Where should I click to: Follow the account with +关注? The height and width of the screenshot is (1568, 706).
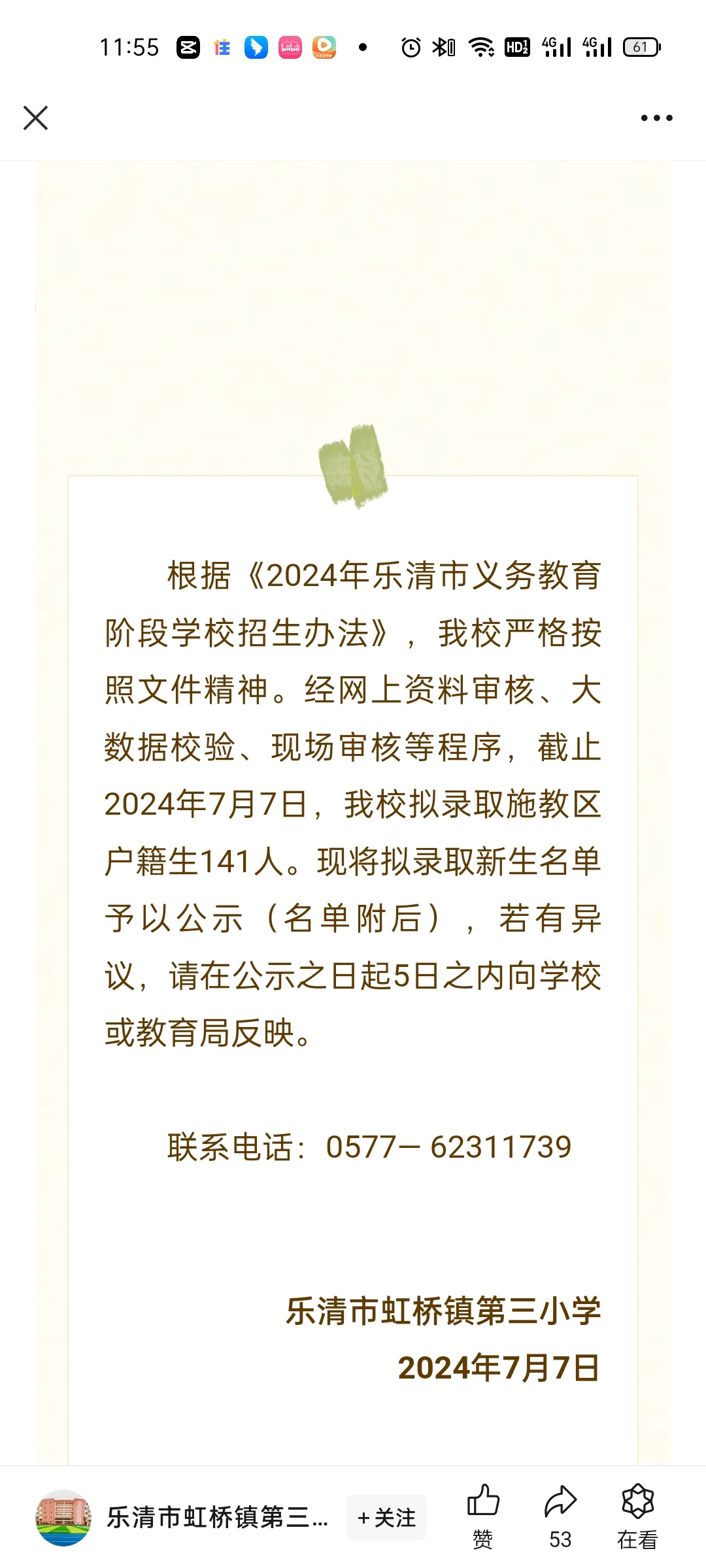[x=386, y=1518]
